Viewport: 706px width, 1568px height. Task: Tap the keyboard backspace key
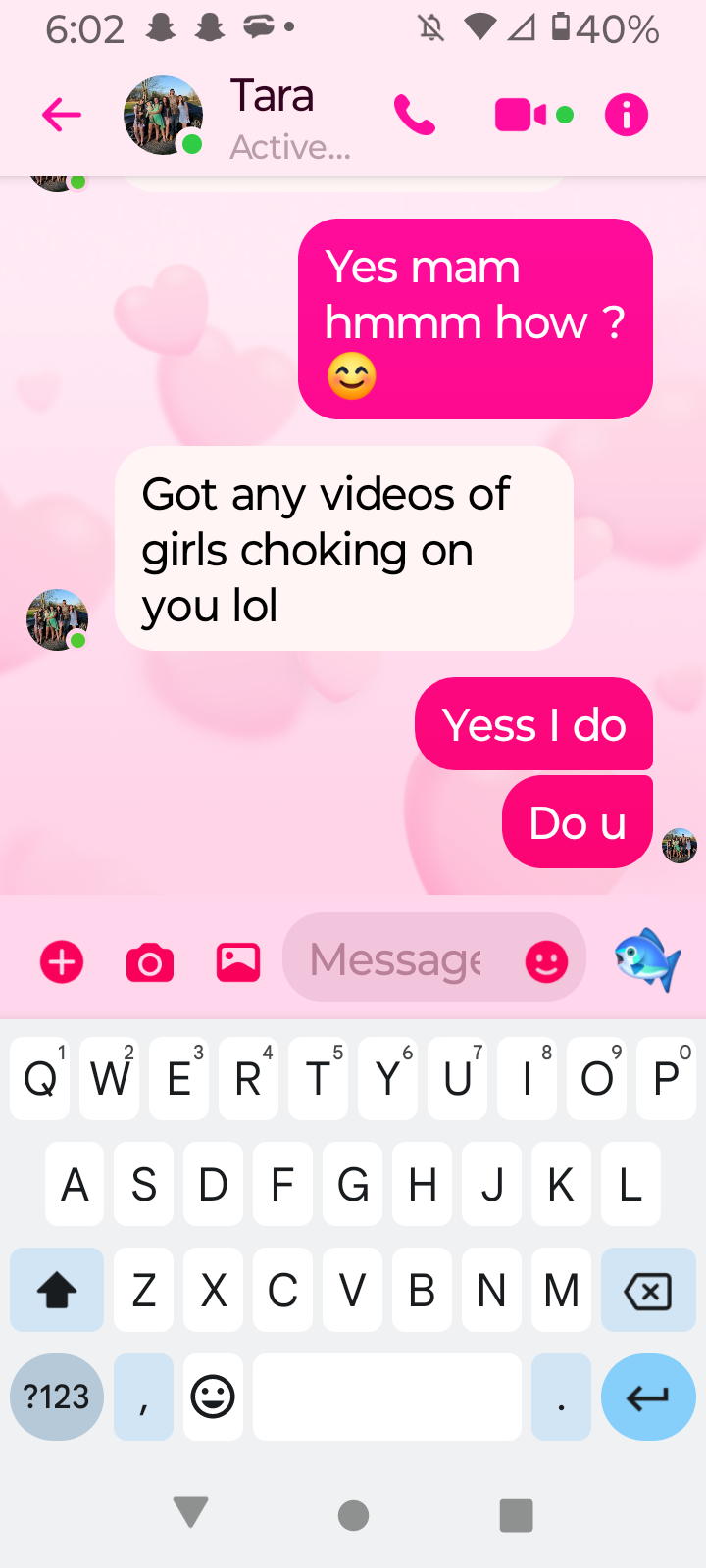point(647,1291)
